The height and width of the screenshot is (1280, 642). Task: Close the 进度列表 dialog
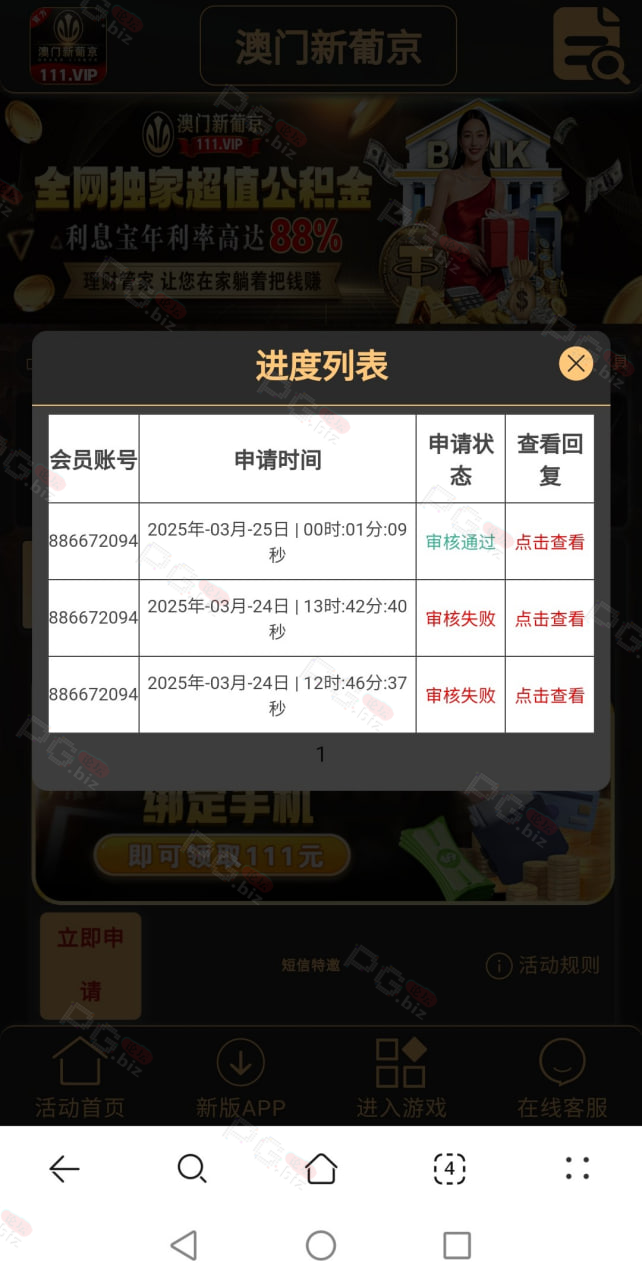click(575, 363)
